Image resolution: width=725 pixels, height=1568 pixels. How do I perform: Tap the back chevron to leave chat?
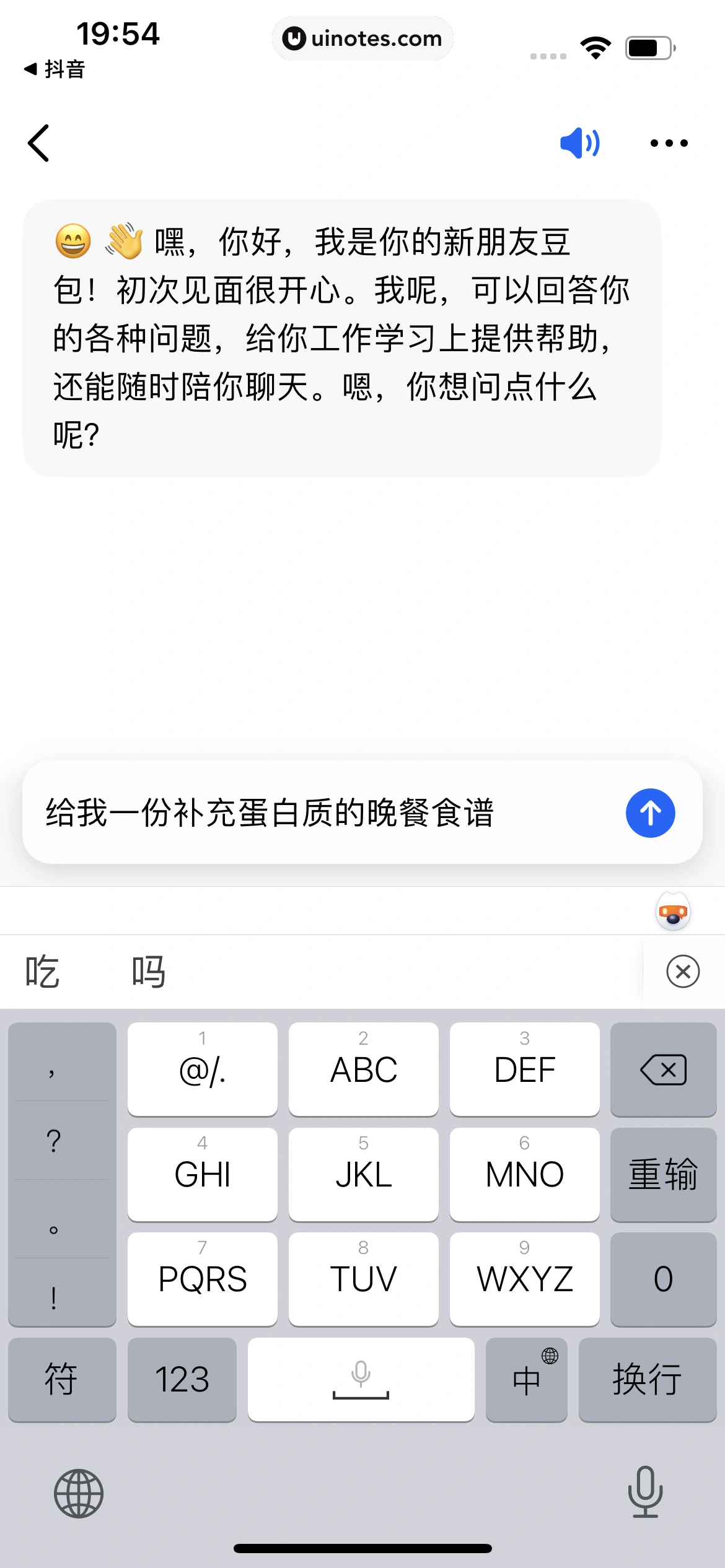[x=40, y=142]
